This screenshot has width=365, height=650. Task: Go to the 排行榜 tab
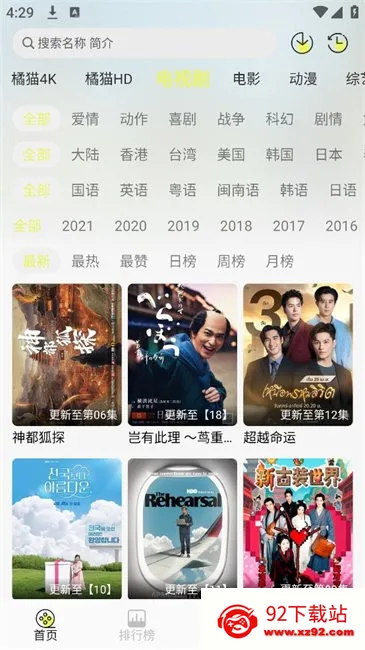coord(136,625)
